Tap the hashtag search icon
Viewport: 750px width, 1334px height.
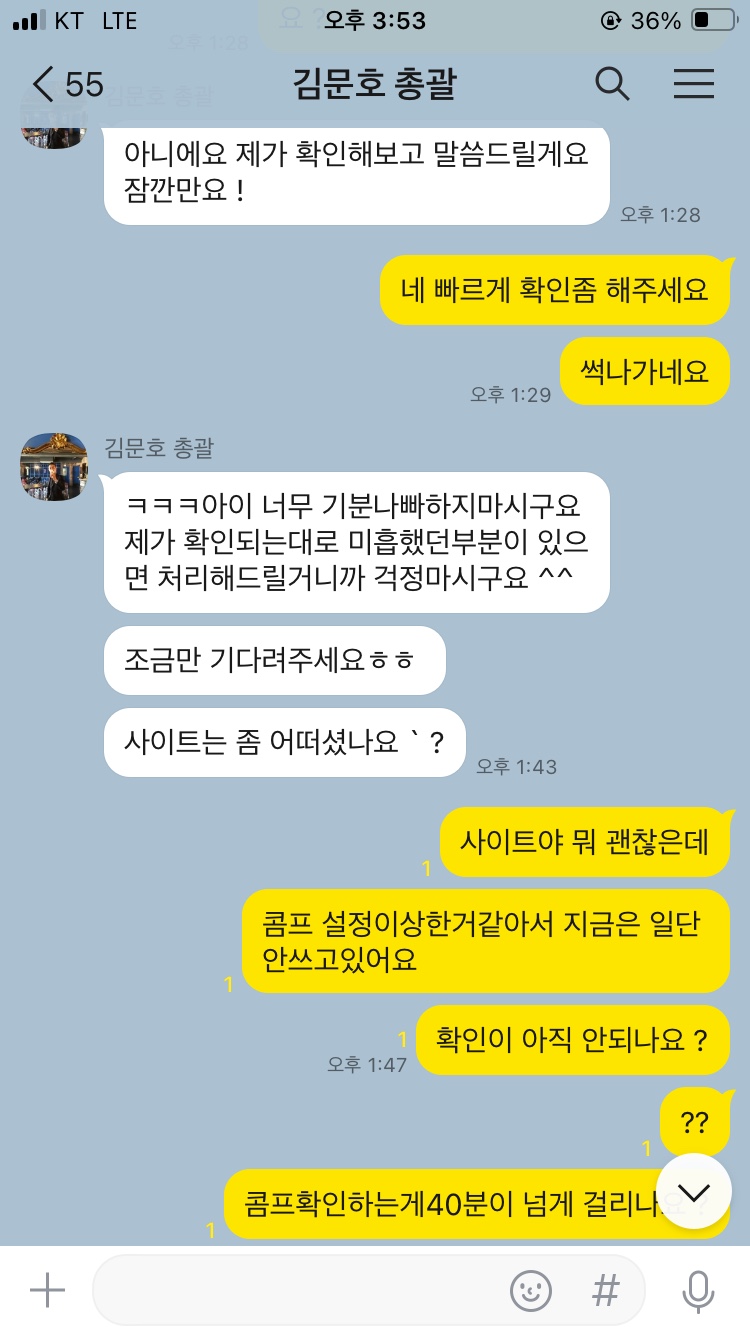coord(605,1291)
